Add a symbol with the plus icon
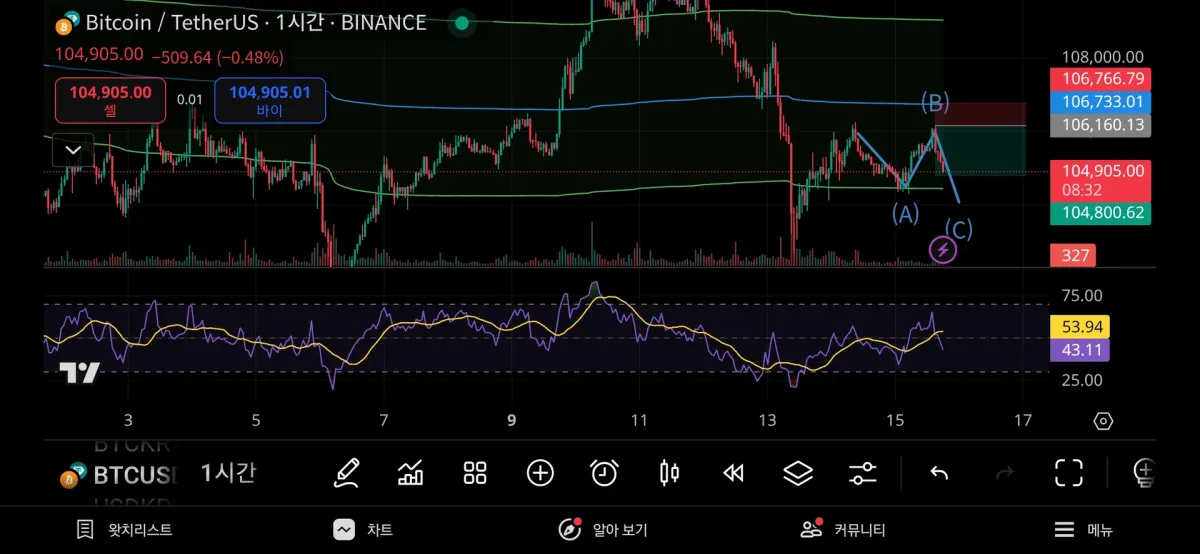 pos(540,472)
